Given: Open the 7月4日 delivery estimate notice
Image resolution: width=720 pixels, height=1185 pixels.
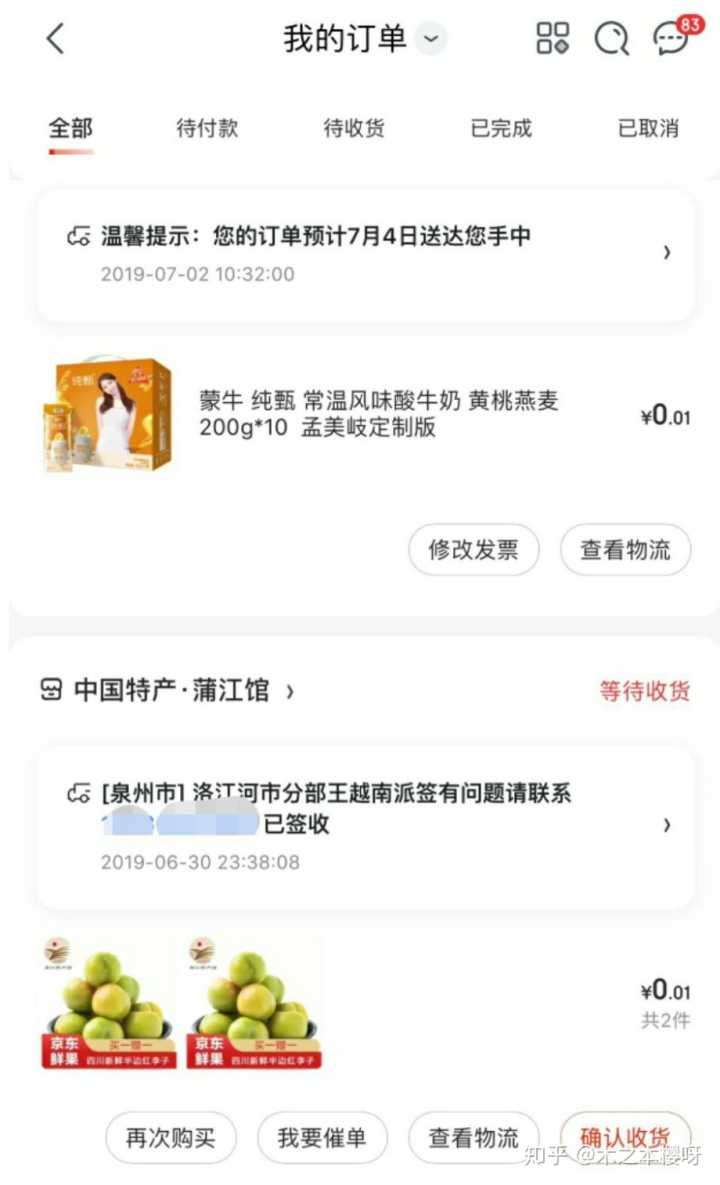Looking at the screenshot, I should pos(366,253).
